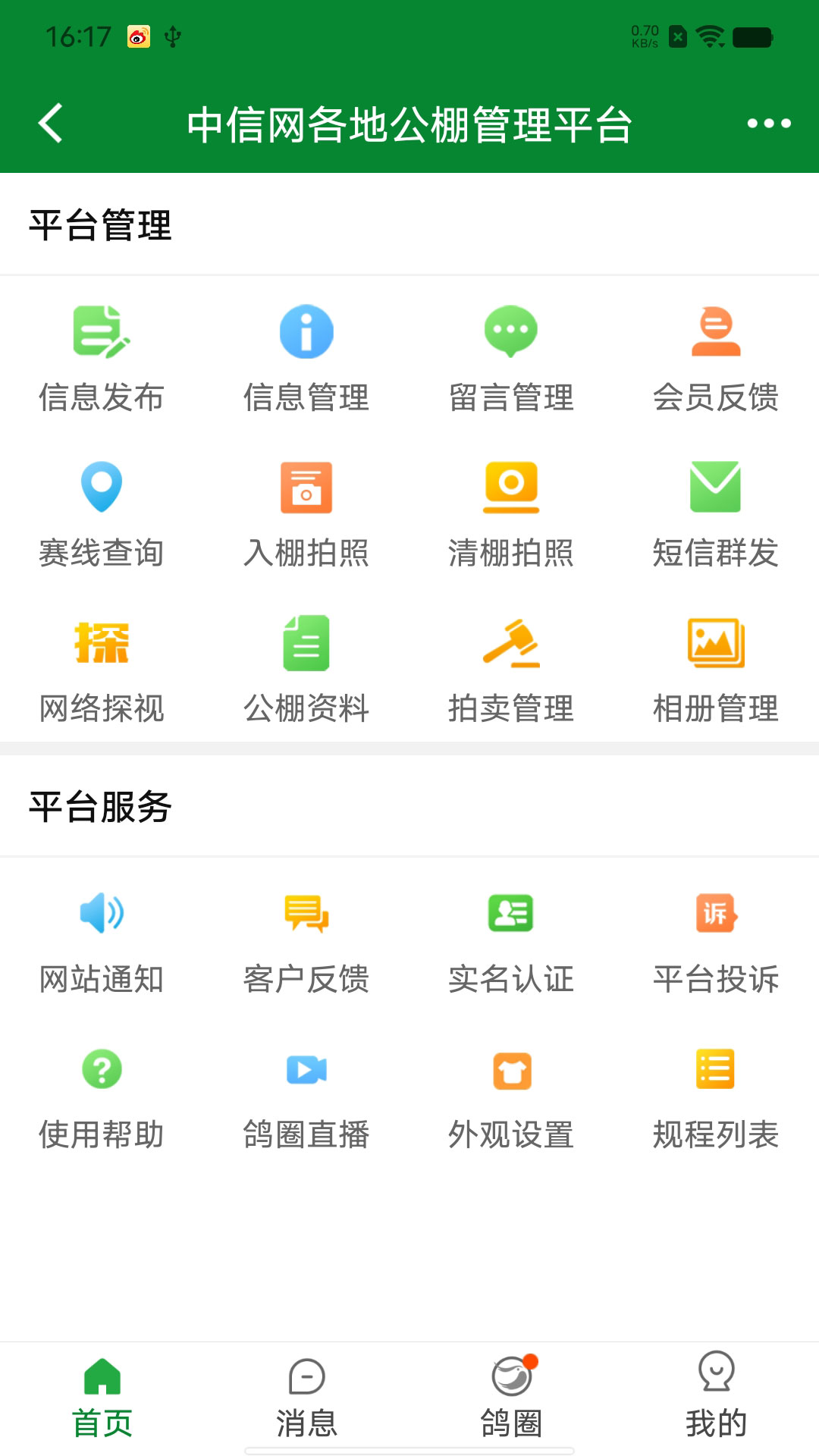This screenshot has width=819, height=1456.
Task: Open 鸽圈直播 live stream
Action: point(306,1097)
